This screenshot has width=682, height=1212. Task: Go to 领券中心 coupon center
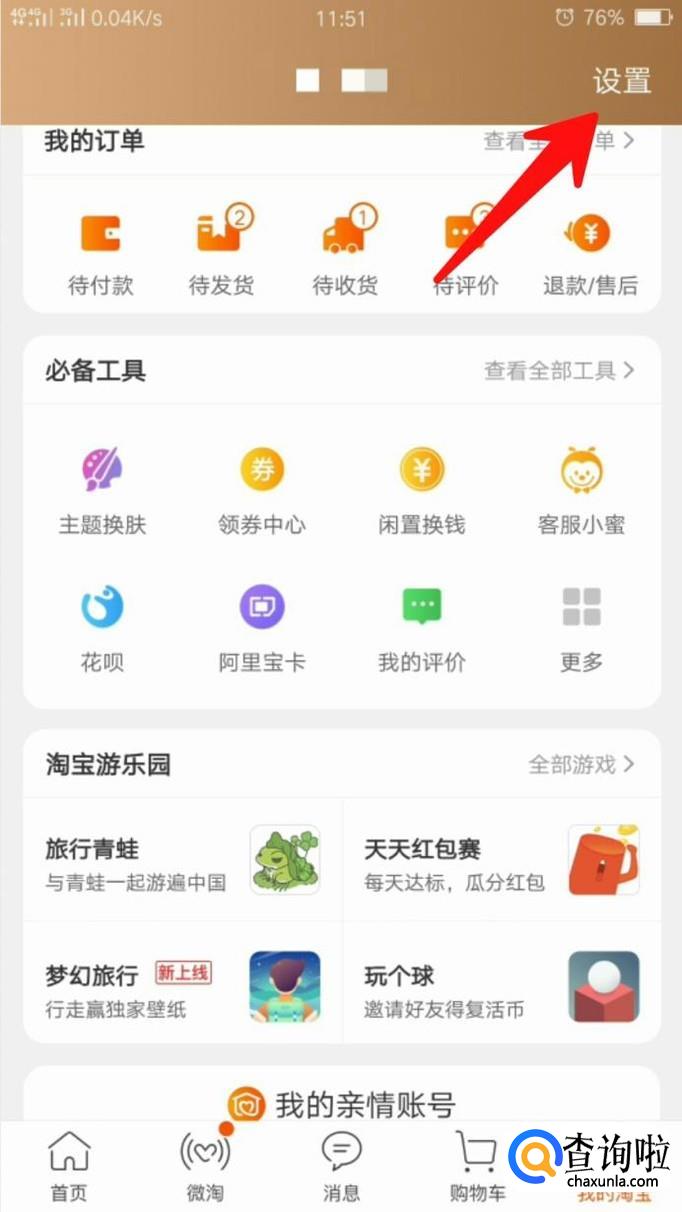tap(262, 490)
